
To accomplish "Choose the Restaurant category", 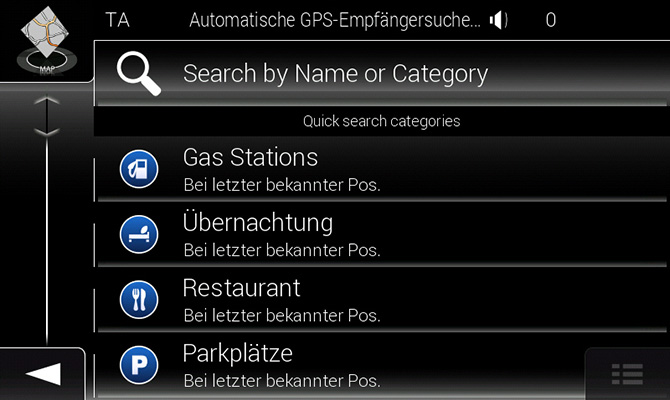I will pyautogui.click(x=380, y=300).
